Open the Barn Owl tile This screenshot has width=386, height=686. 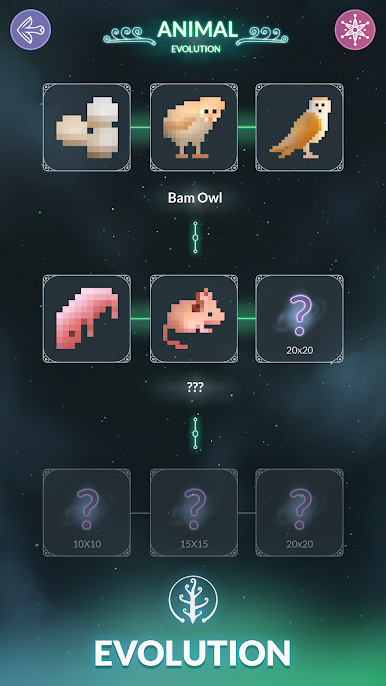[299, 127]
